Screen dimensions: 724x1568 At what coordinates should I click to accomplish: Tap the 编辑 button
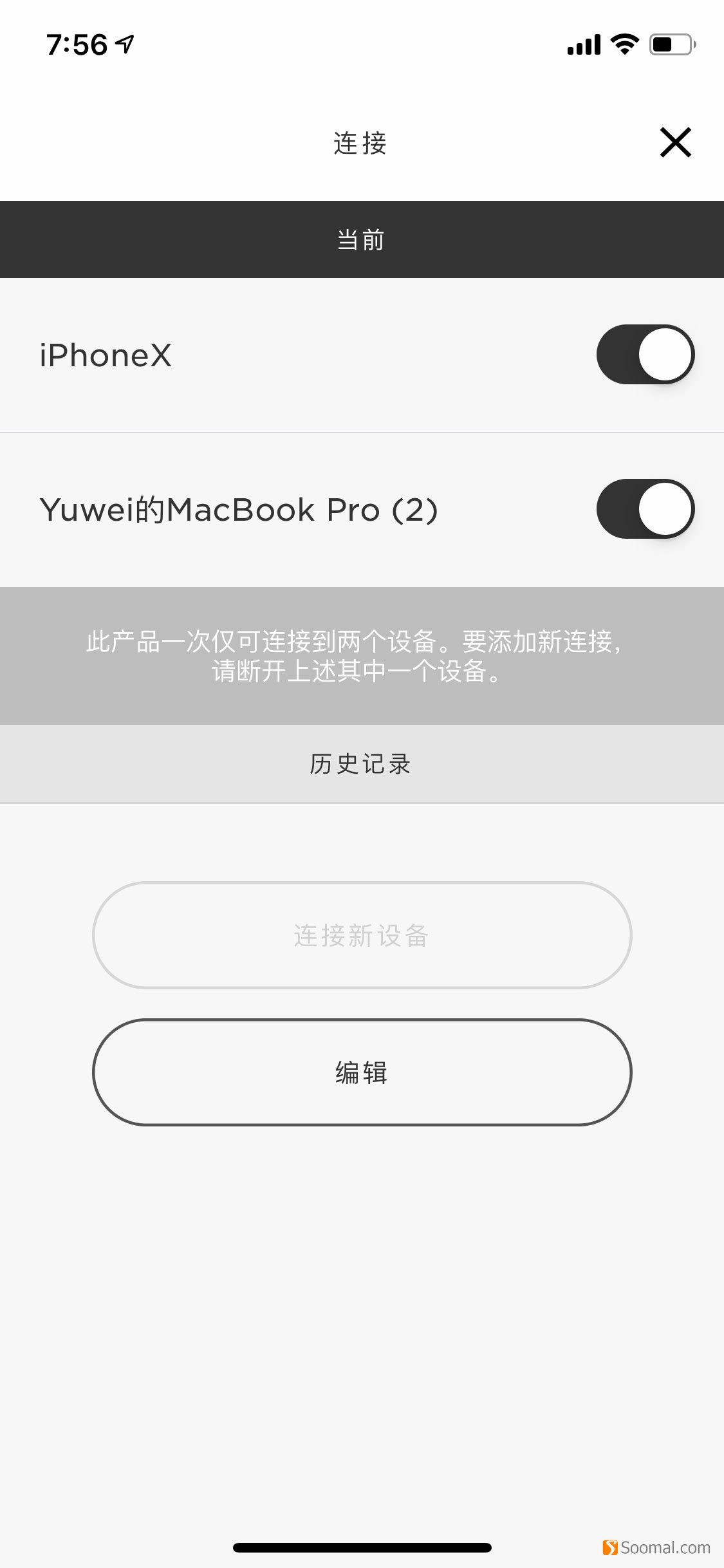[362, 1072]
